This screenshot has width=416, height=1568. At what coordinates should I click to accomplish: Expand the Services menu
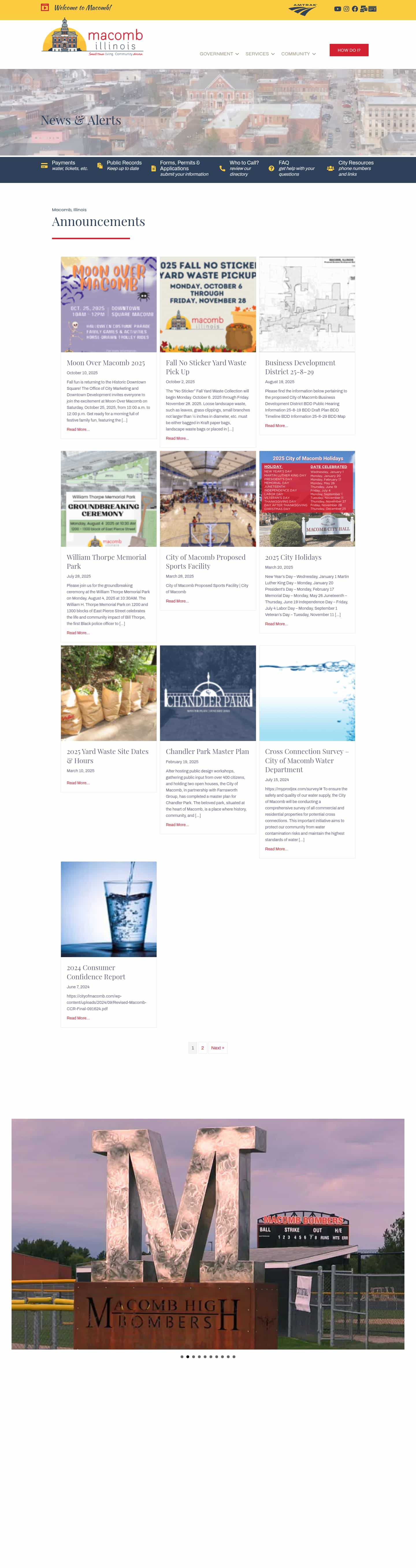tap(259, 54)
